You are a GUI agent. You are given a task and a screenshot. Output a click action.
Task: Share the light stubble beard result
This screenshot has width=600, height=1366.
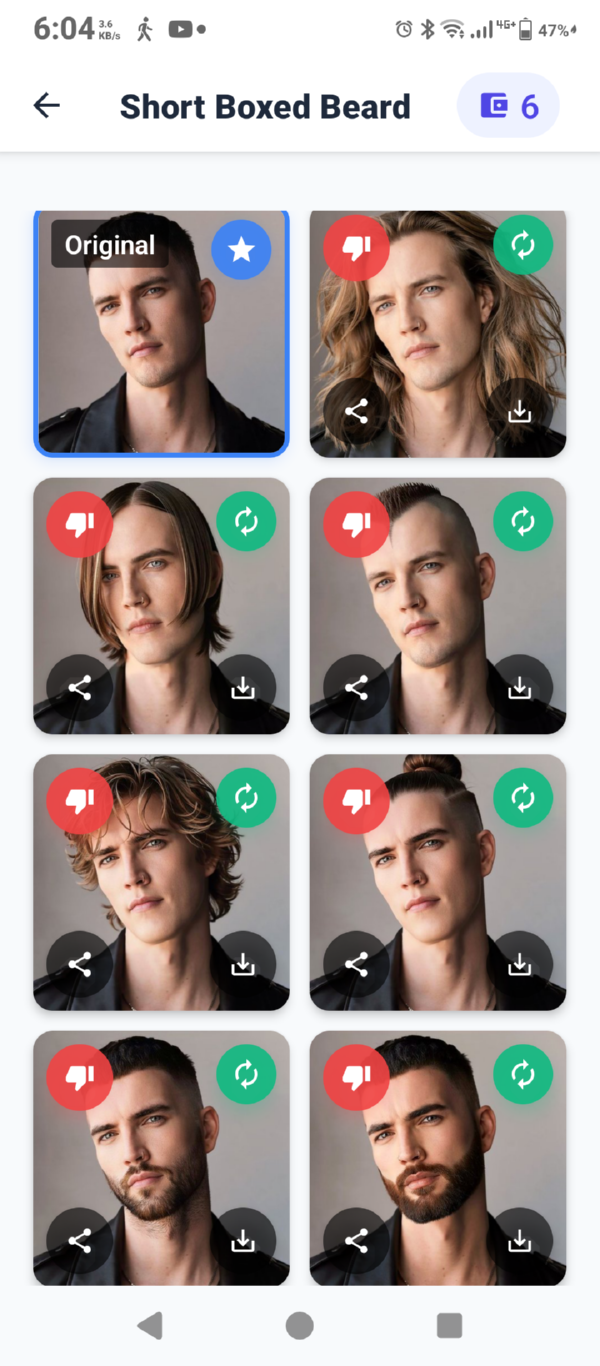tap(79, 1241)
